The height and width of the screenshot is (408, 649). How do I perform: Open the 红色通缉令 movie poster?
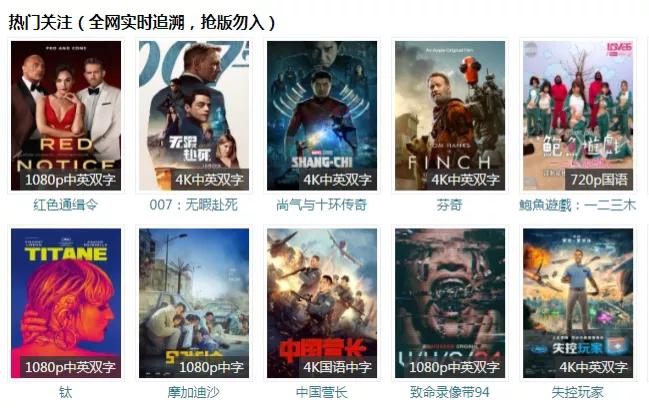coord(65,115)
